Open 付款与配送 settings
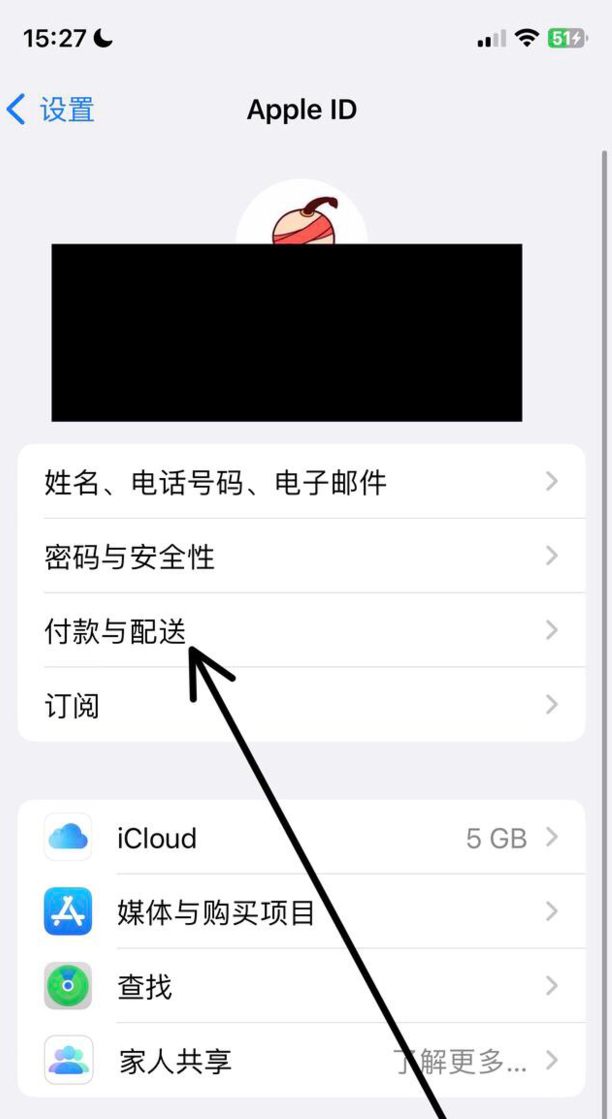 (x=300, y=631)
